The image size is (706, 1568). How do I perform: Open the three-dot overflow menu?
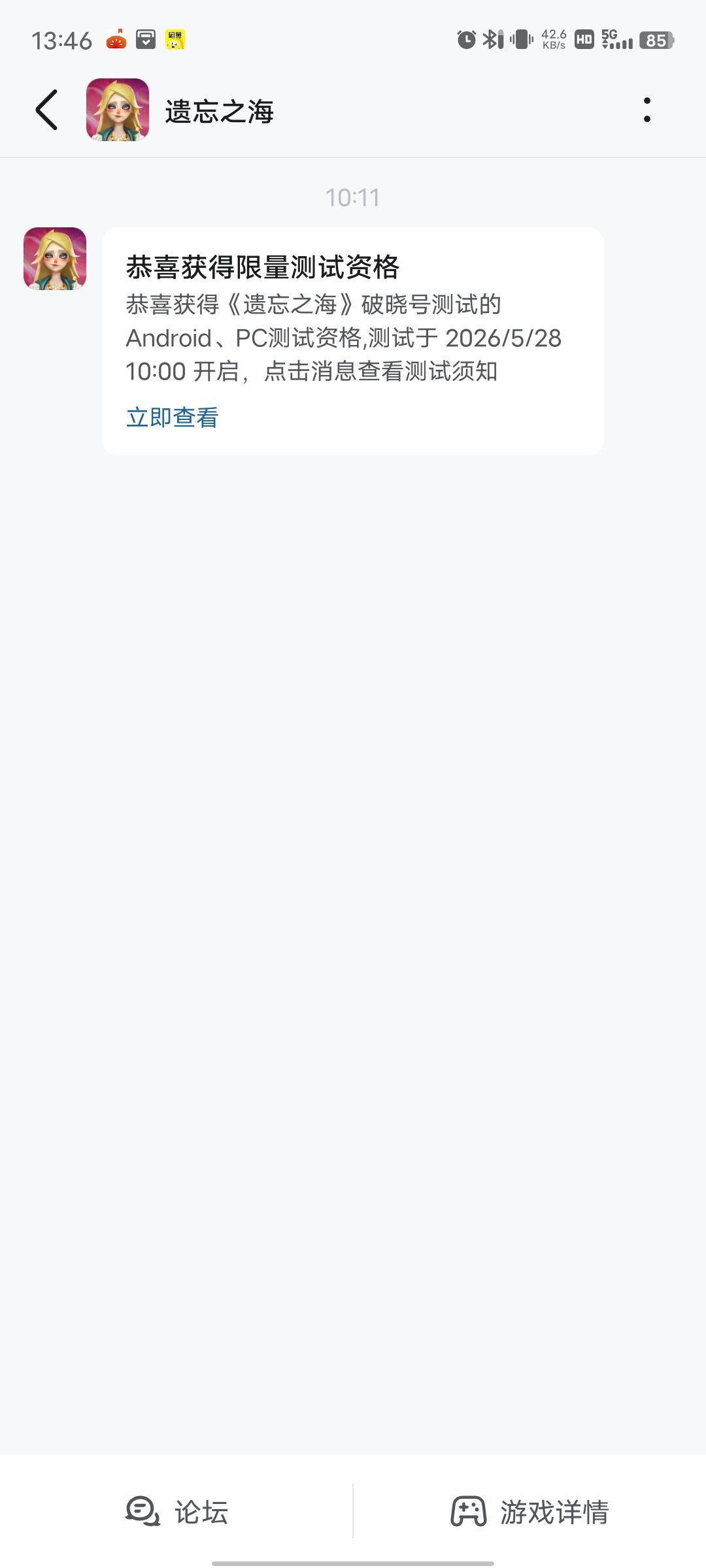(647, 110)
